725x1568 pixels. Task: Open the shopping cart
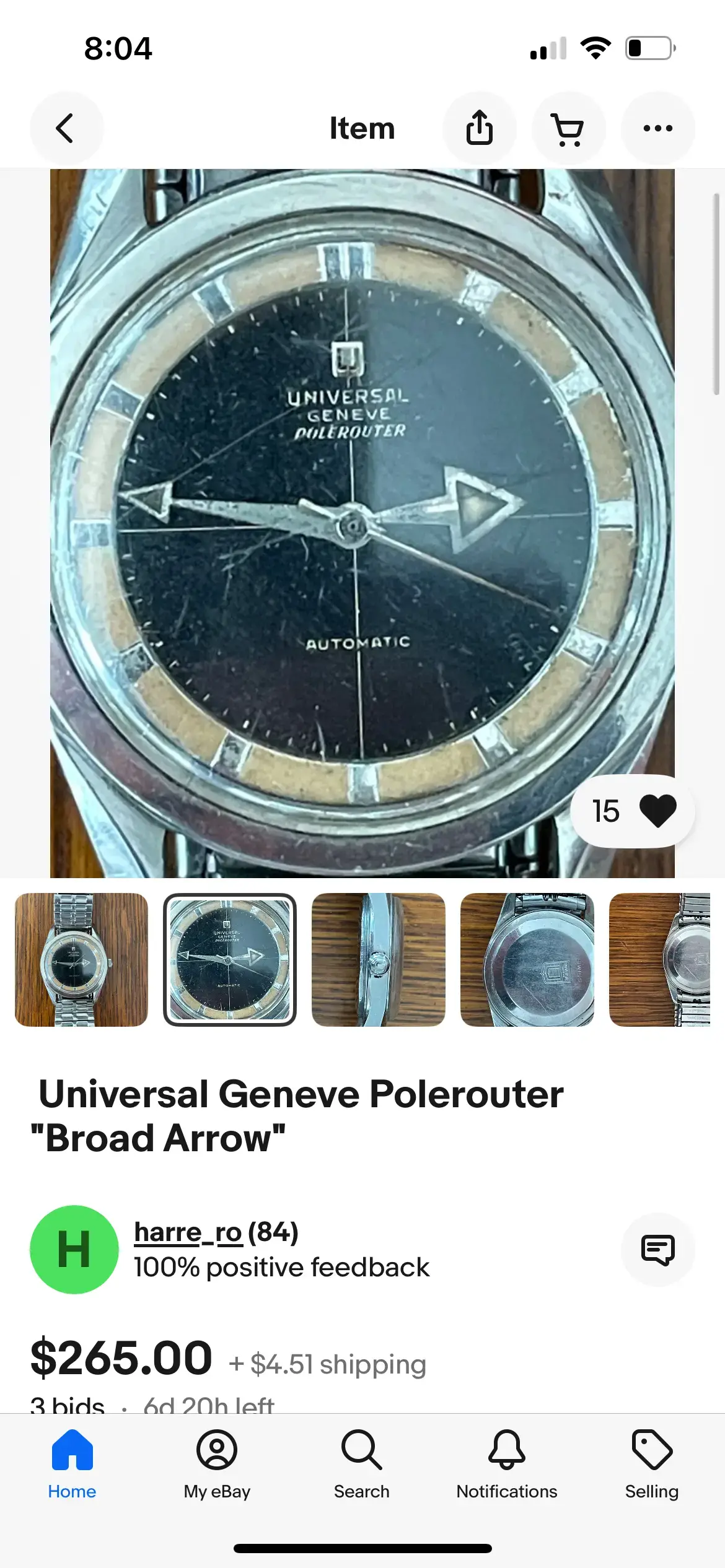[x=568, y=128]
